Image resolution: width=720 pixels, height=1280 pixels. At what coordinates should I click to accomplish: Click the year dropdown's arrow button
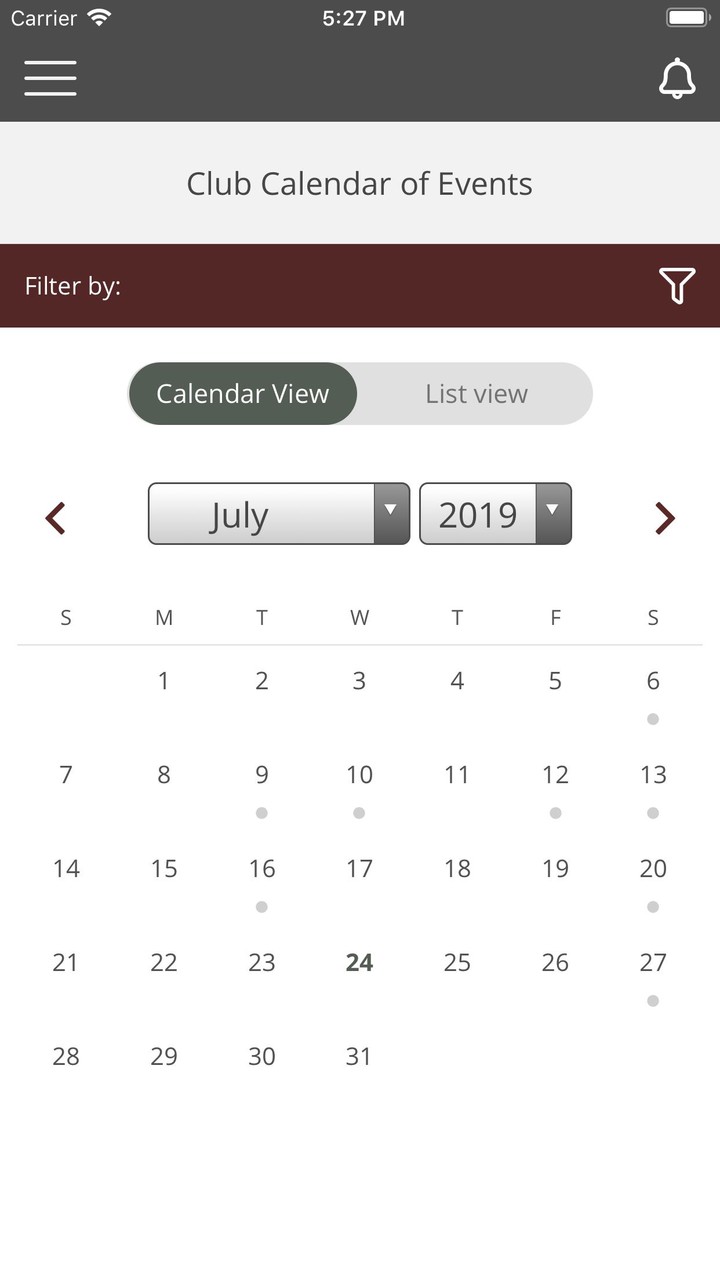pos(553,513)
